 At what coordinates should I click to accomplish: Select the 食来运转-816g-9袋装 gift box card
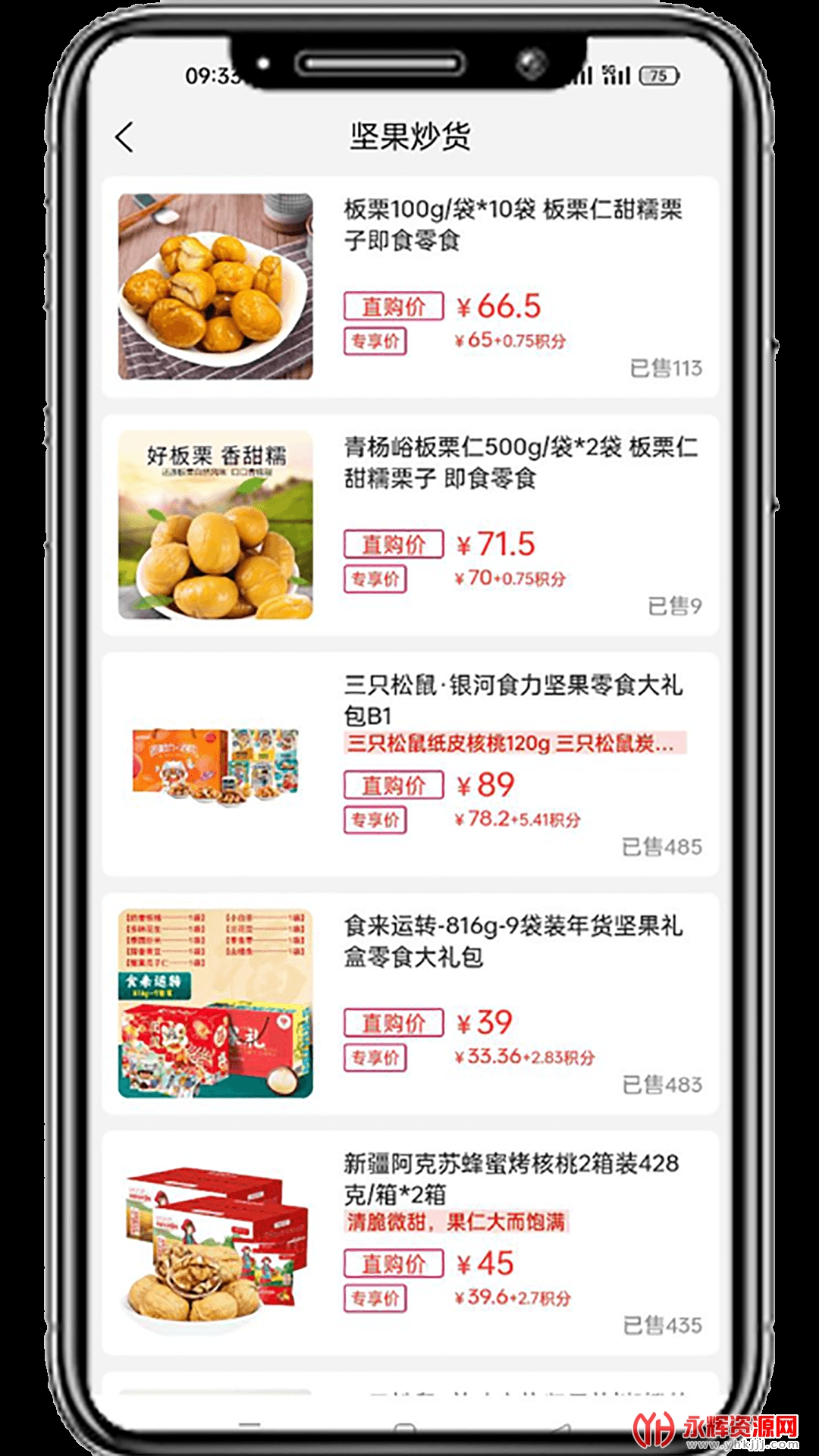tap(513, 940)
